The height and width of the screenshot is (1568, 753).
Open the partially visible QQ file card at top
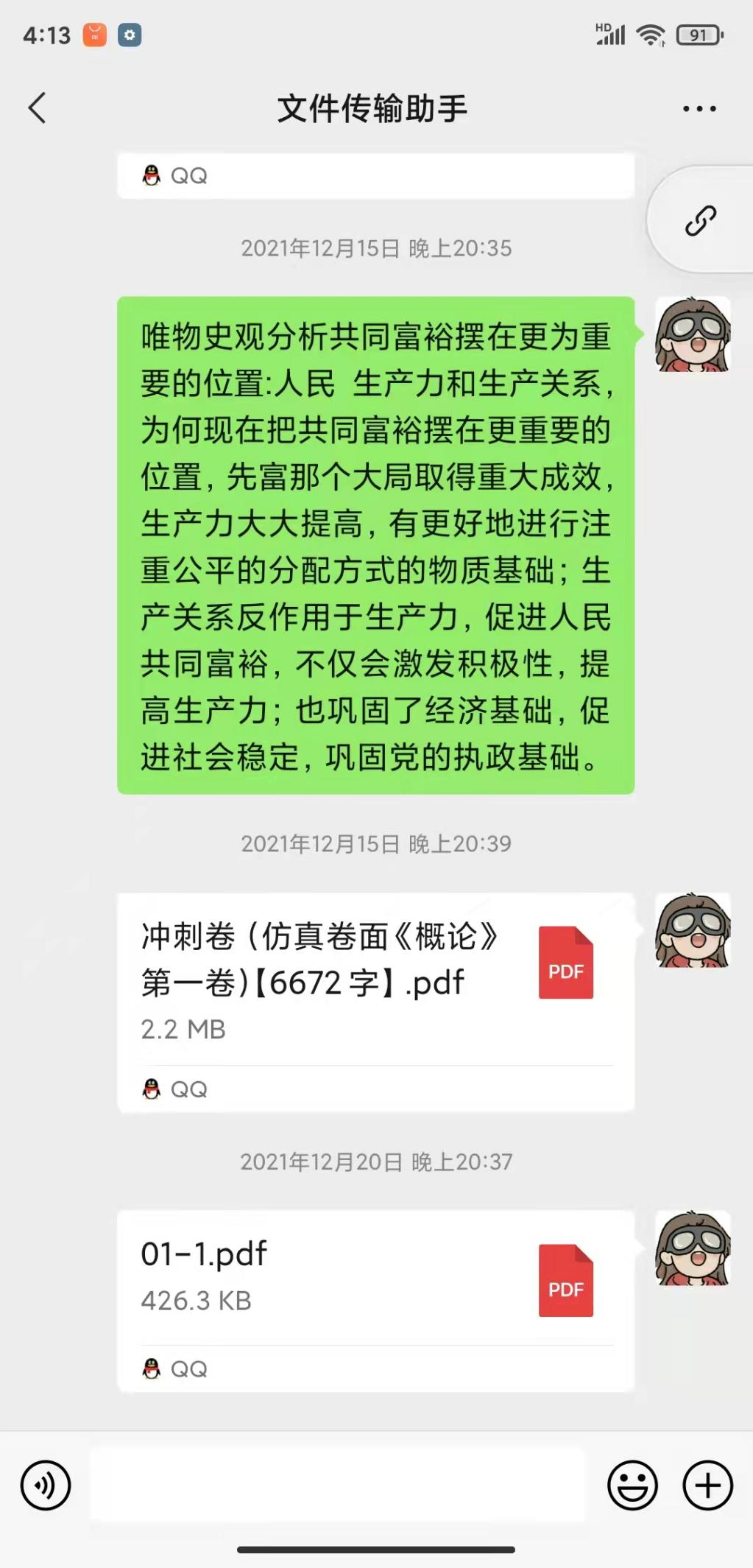coord(375,176)
